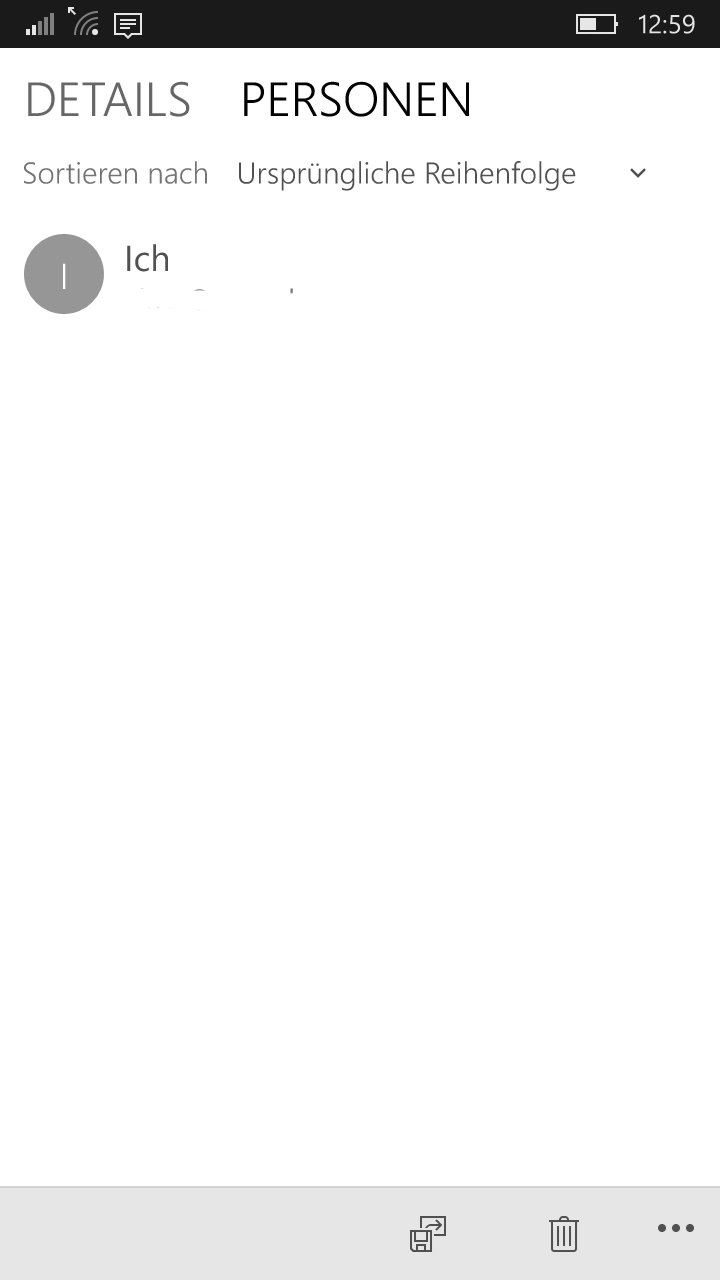Tap the save and close icon
Screen dimensions: 720x1280
point(428,1234)
